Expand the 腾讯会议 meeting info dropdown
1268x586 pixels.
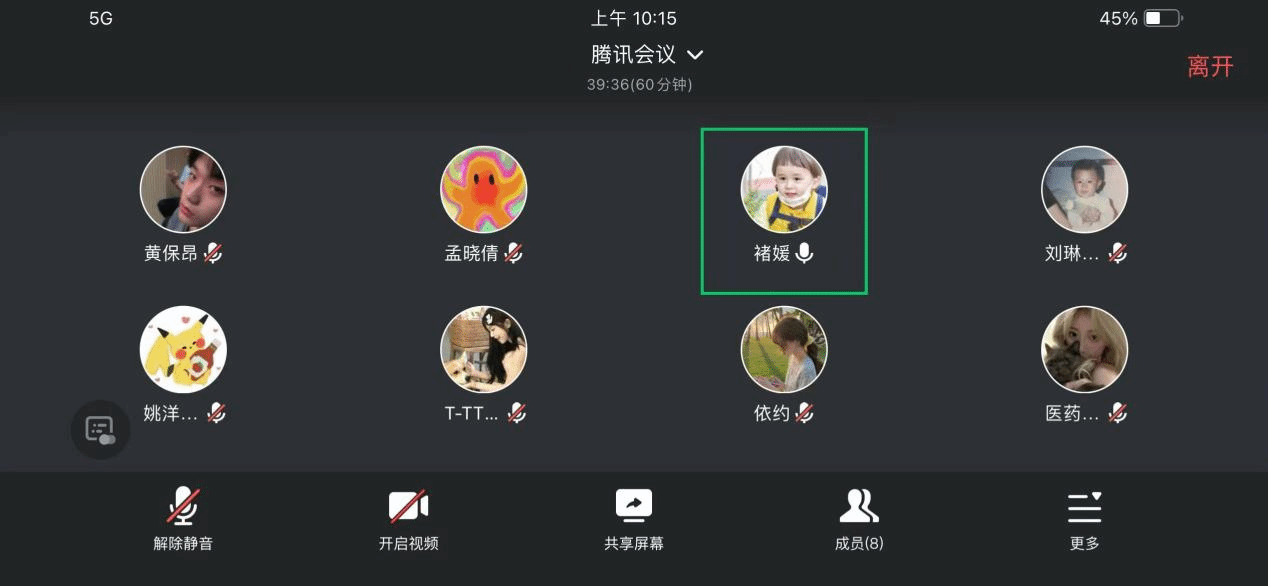tap(647, 55)
